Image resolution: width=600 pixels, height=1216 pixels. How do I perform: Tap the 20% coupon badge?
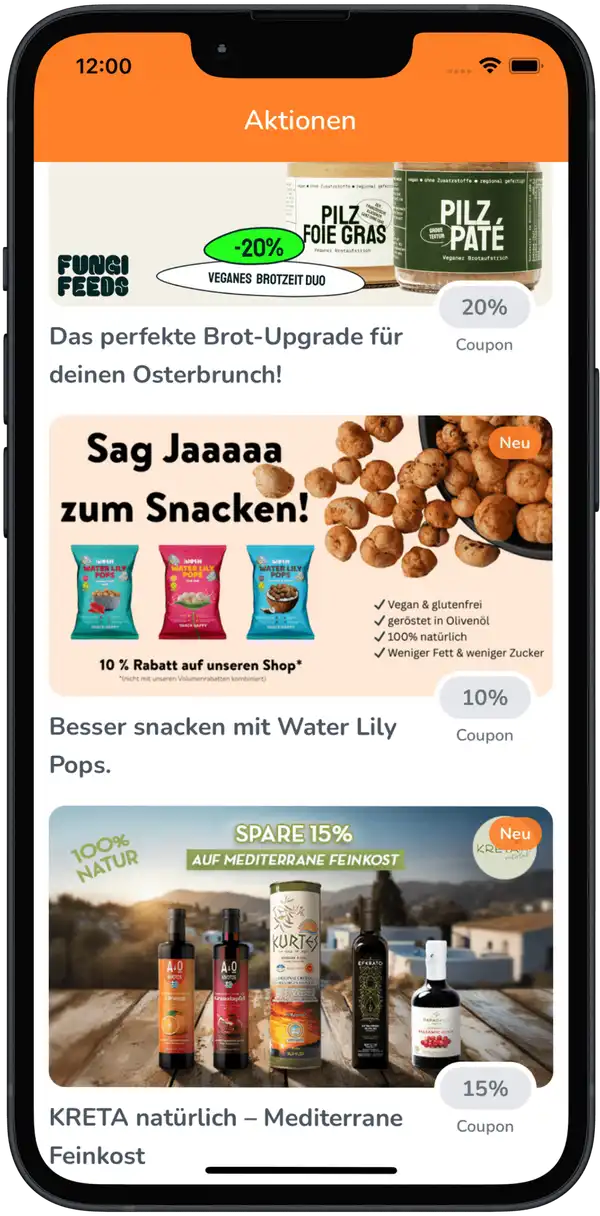tap(485, 308)
